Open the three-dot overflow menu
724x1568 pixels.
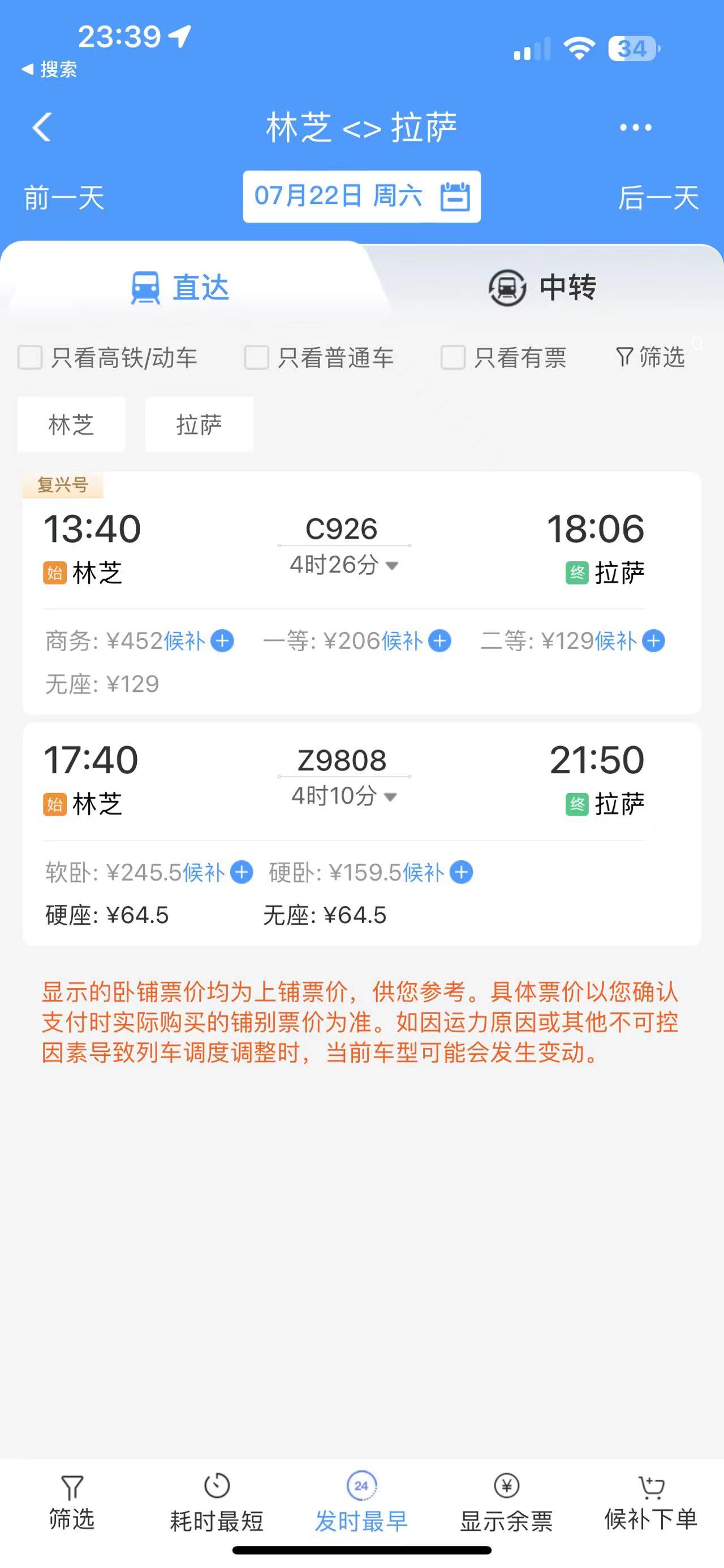[x=635, y=127]
